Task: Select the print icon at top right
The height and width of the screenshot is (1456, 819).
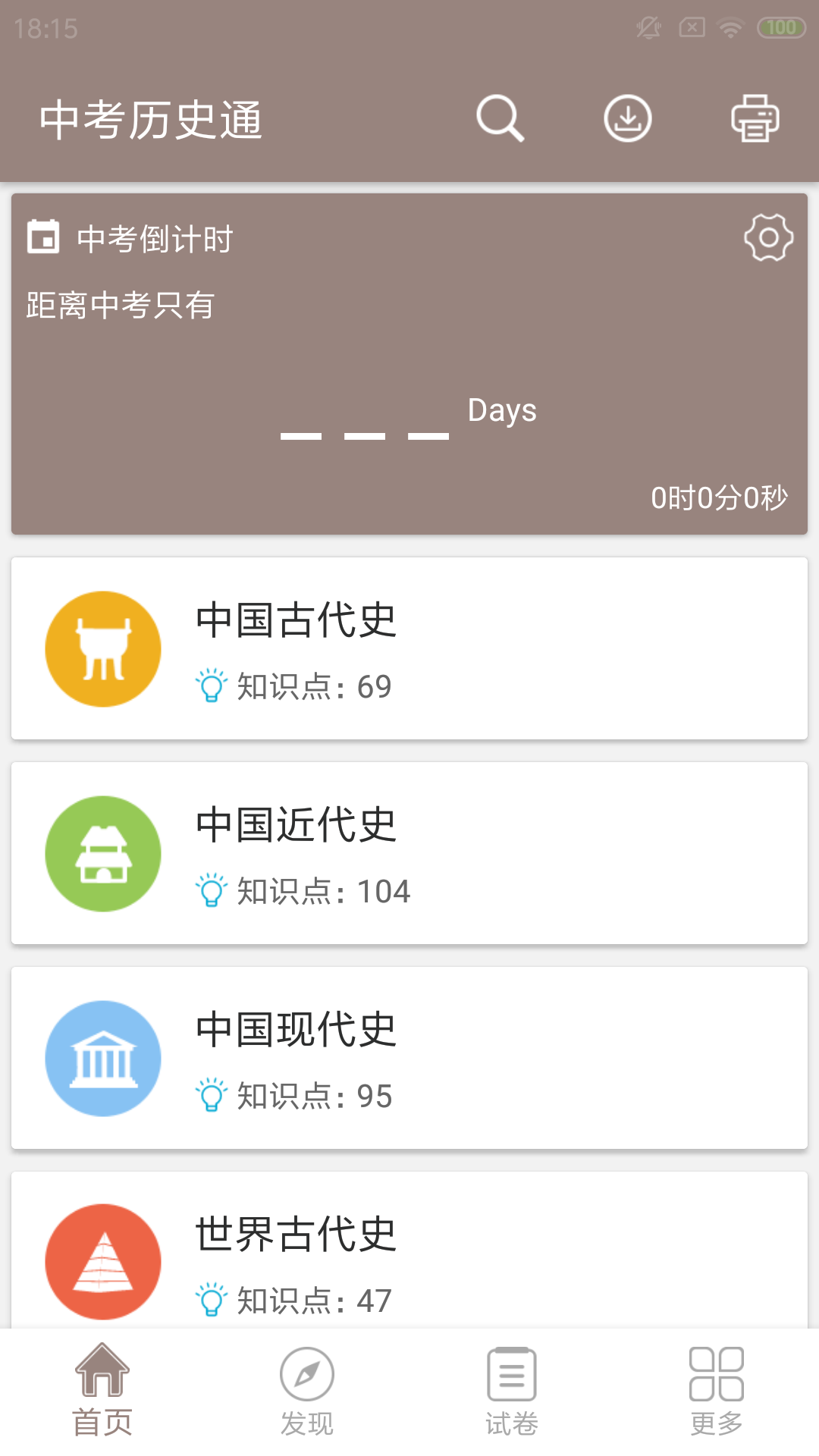Action: pyautogui.click(x=754, y=118)
